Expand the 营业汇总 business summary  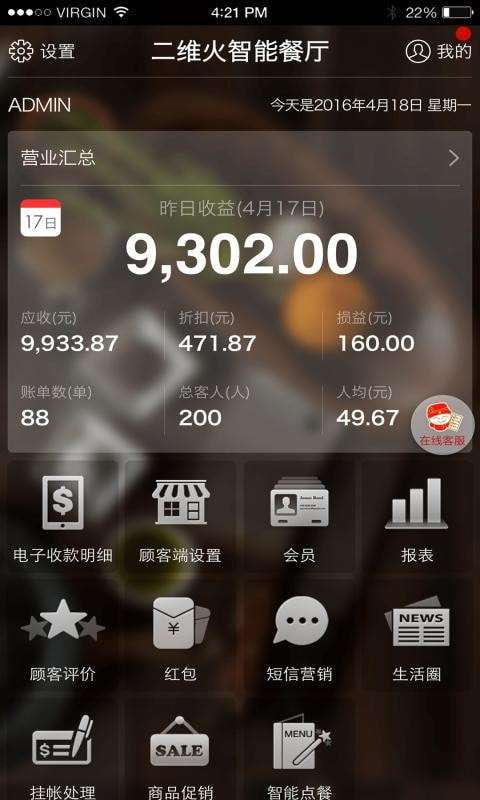point(240,158)
